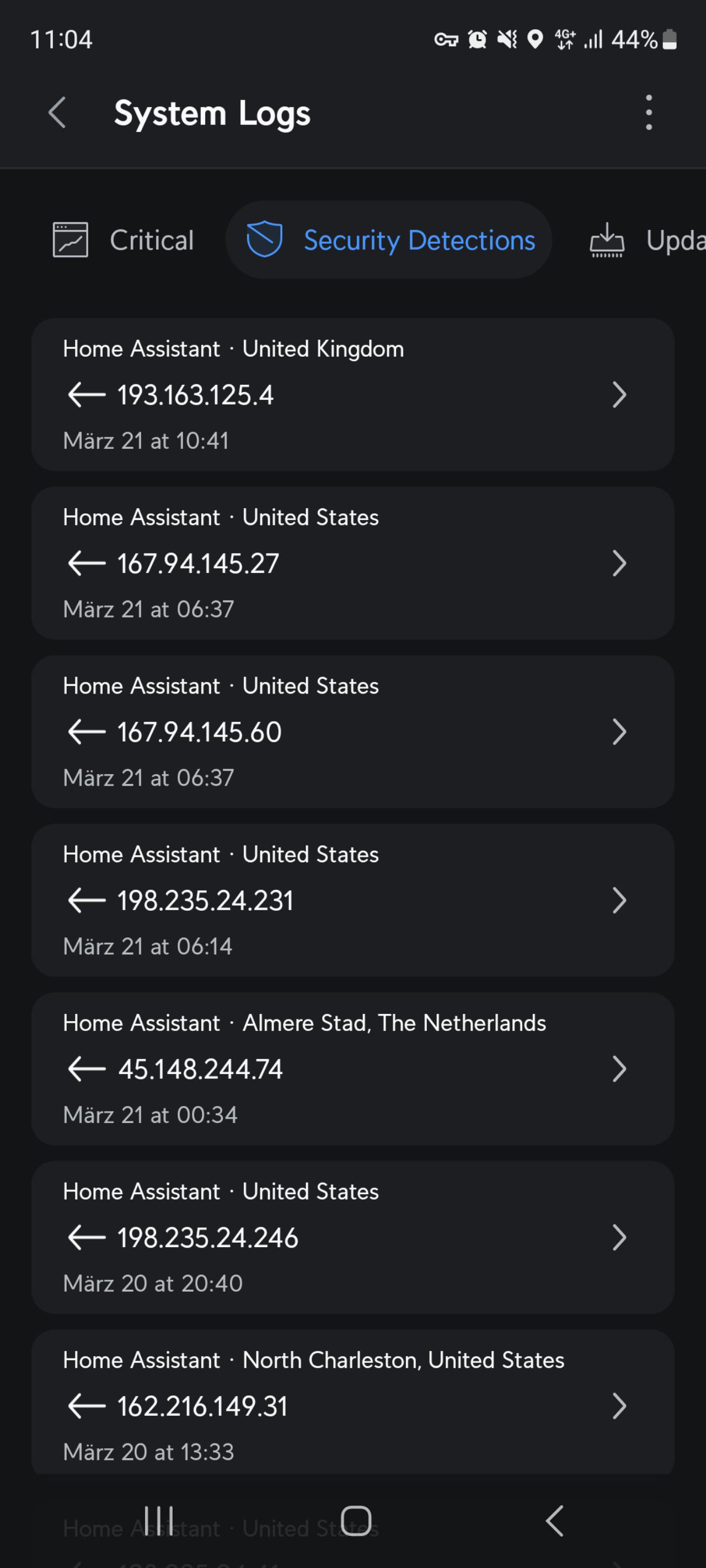Open the recent apps view
The width and height of the screenshot is (706, 1568).
(159, 1521)
